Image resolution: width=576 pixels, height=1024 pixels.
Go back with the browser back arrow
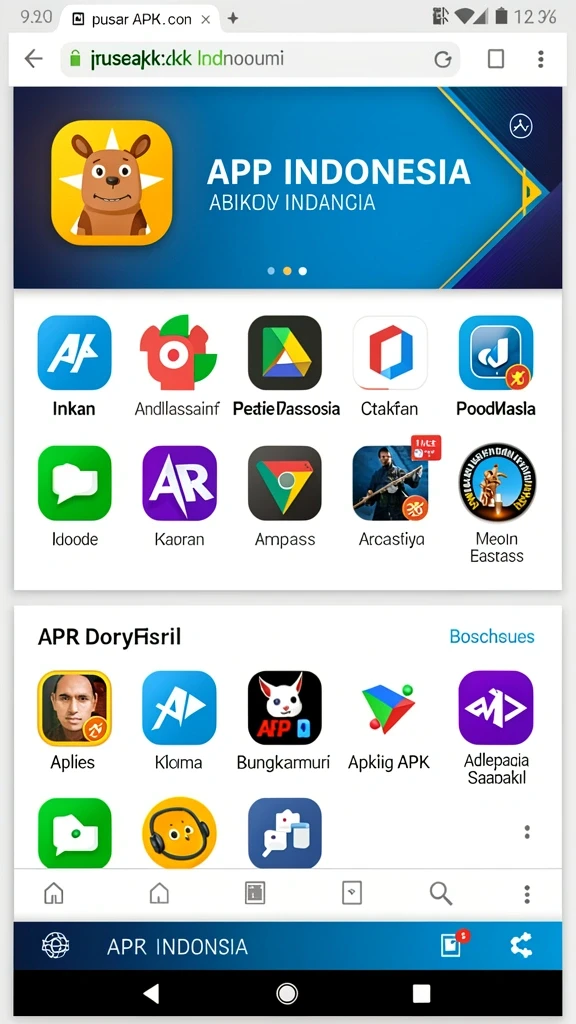coord(33,59)
